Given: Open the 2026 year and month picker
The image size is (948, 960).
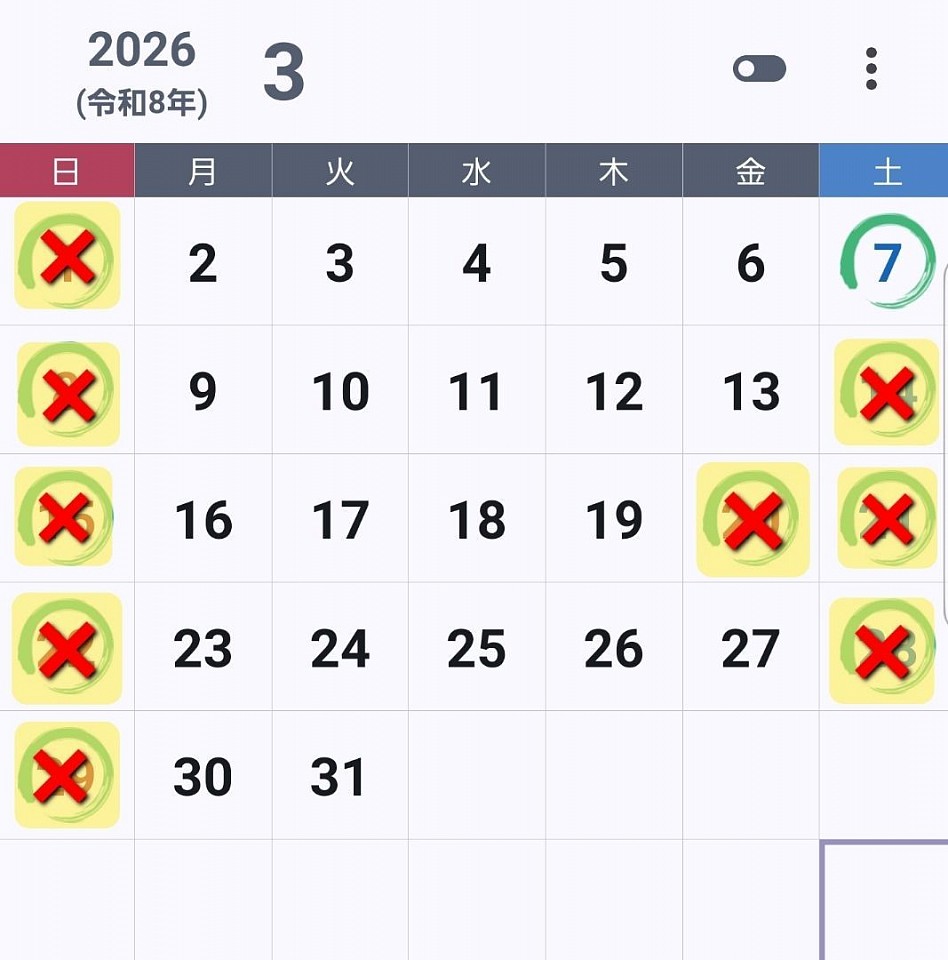Looking at the screenshot, I should pyautogui.click(x=143, y=72).
